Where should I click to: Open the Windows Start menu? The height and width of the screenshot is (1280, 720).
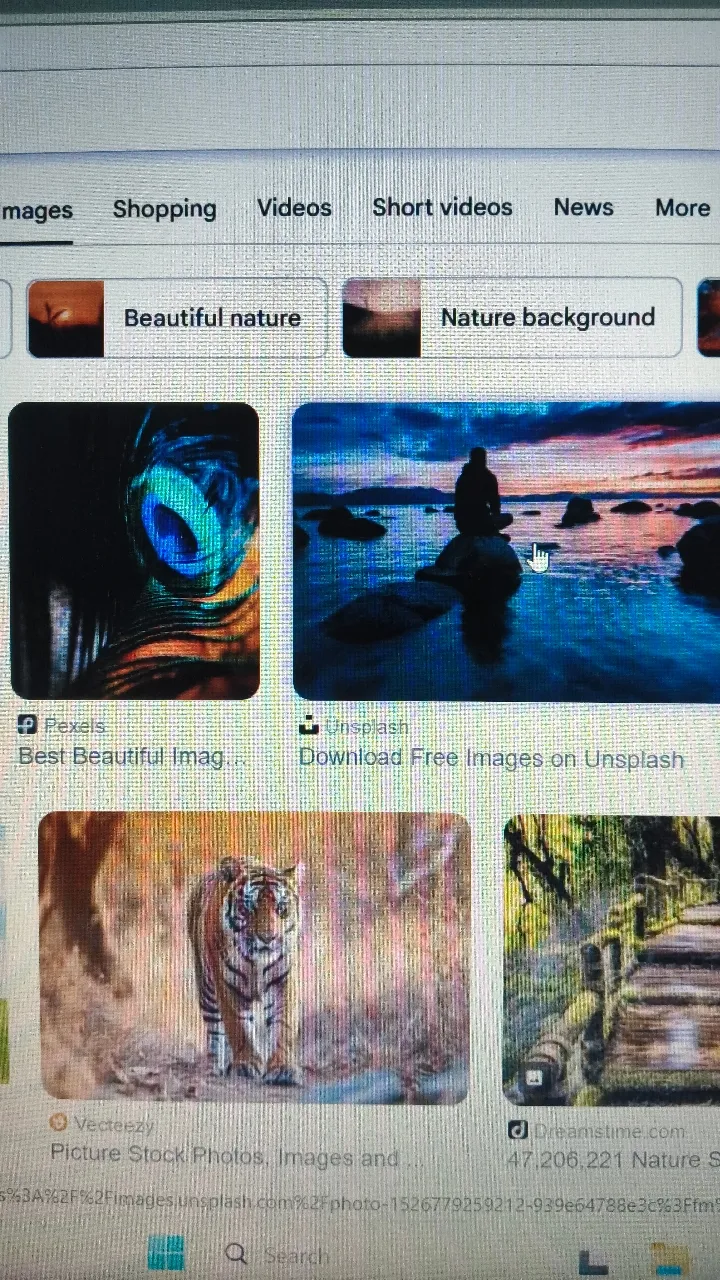(x=166, y=1254)
